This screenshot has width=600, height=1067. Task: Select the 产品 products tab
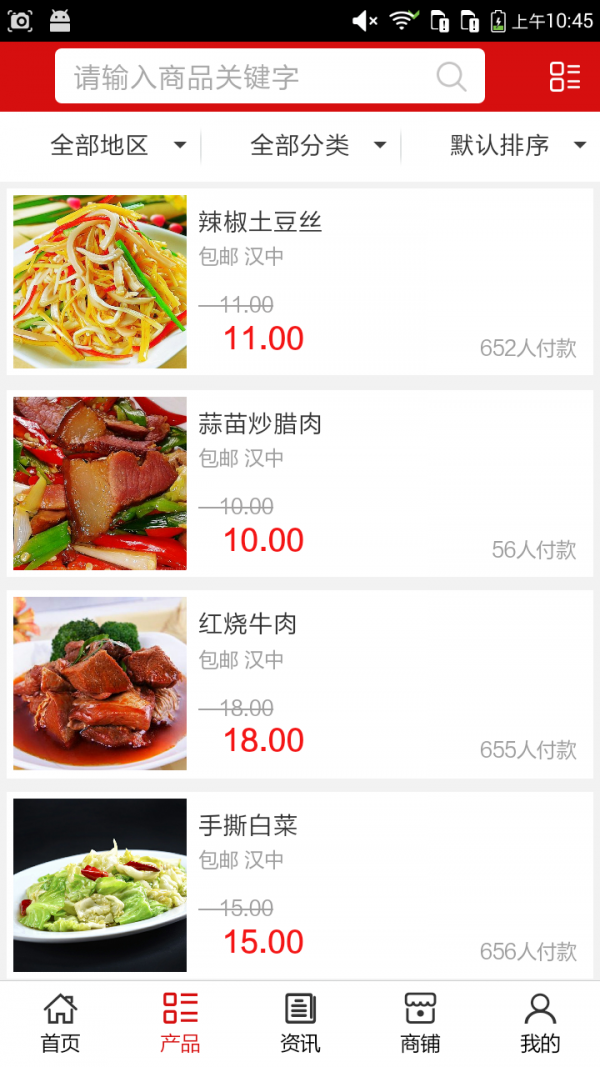click(x=180, y=1023)
